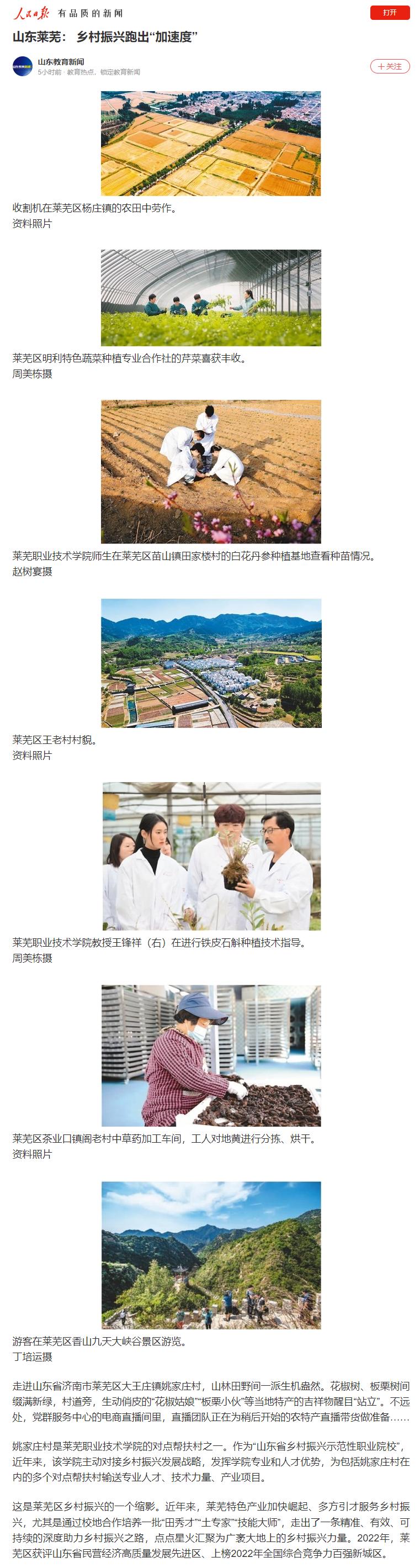The height and width of the screenshot is (1568, 420).
Task: Tap the red 打开 button
Action: click(x=390, y=12)
